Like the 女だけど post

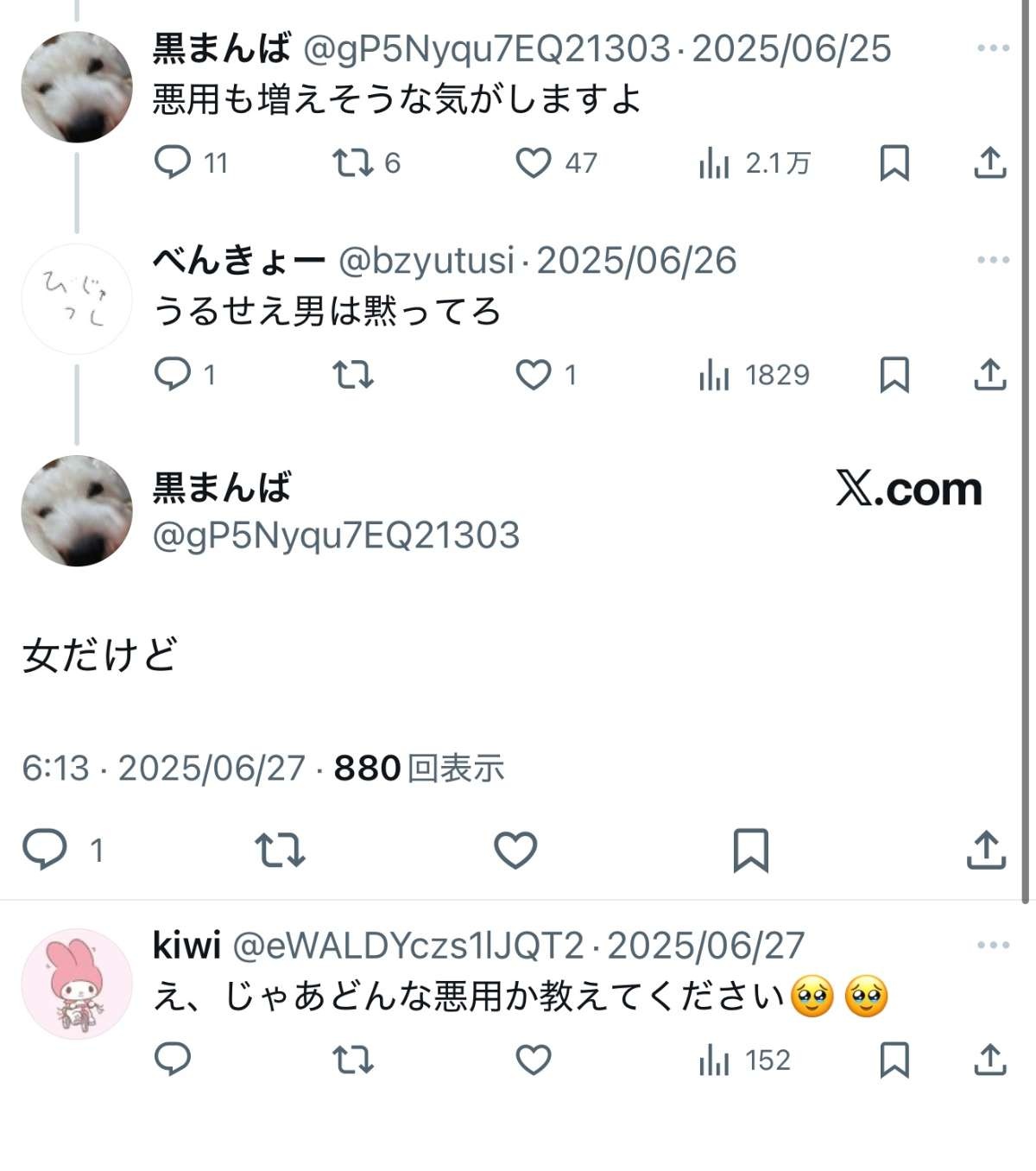pyautogui.click(x=515, y=851)
